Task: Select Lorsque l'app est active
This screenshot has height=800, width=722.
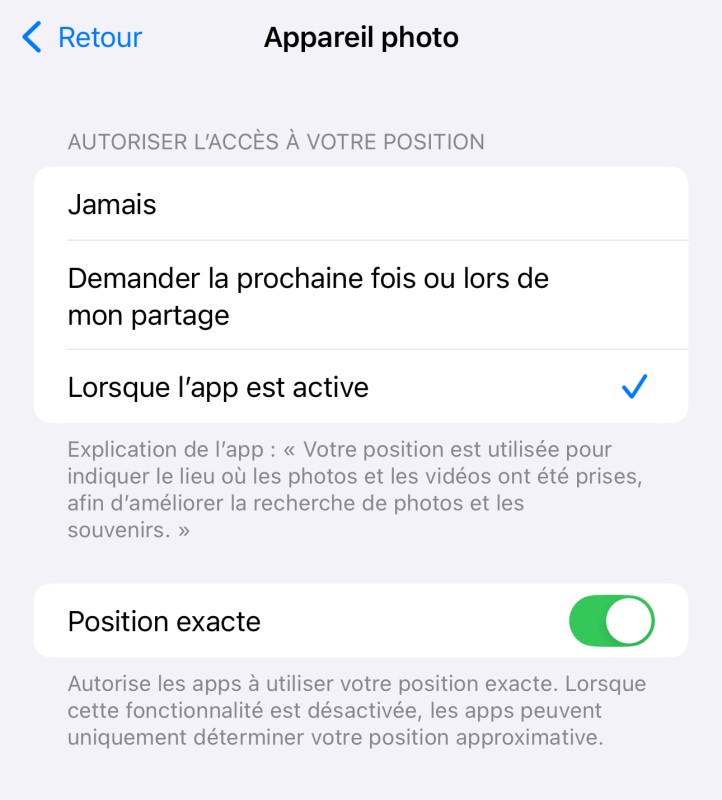Action: [360, 387]
